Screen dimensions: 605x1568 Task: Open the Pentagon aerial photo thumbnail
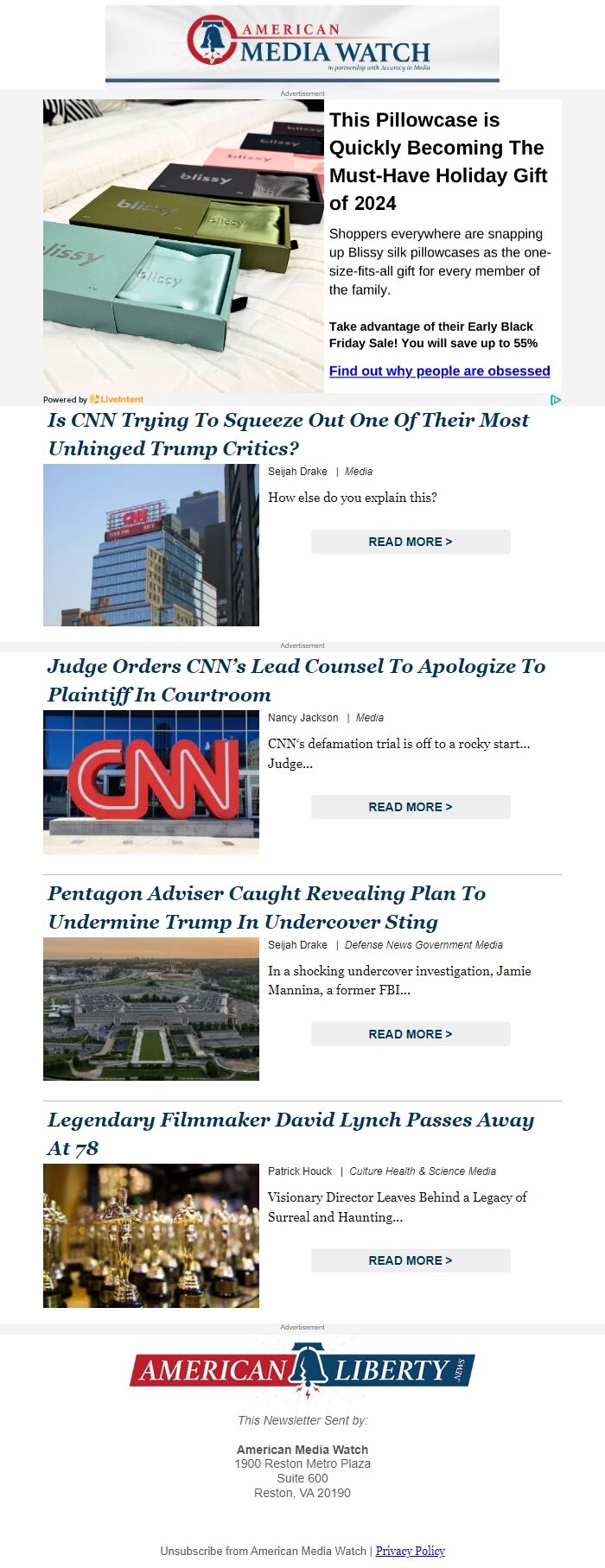point(151,1009)
